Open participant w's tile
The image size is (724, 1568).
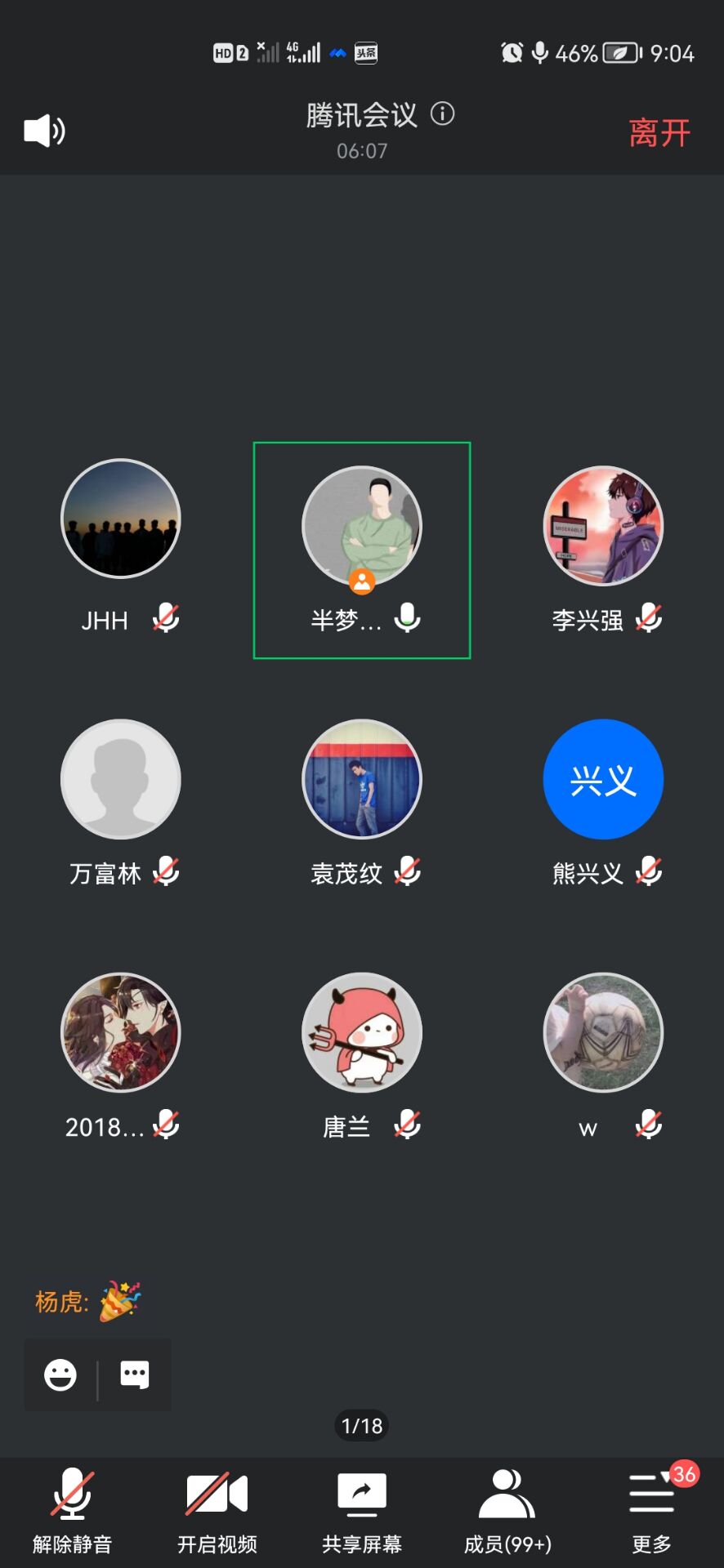point(603,1033)
